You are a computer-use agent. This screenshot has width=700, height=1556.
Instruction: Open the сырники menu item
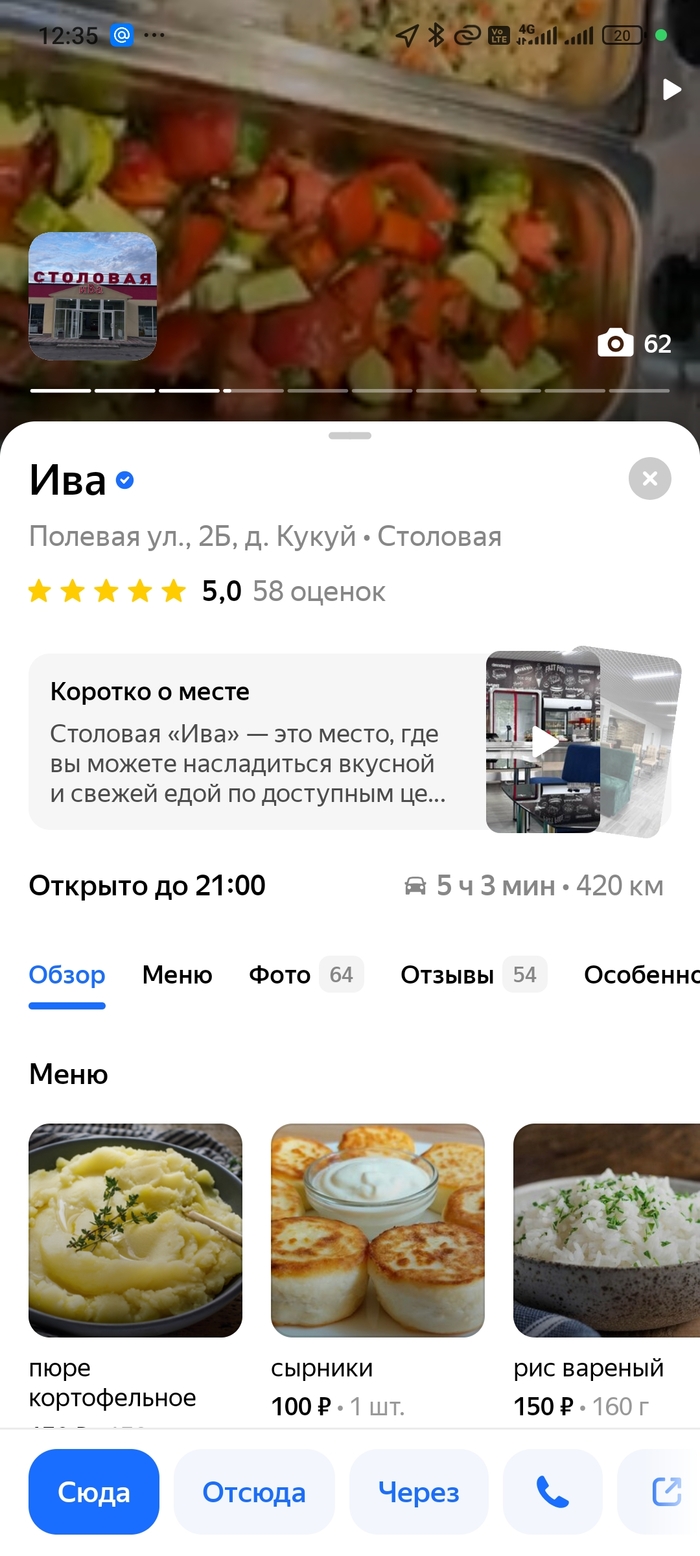pyautogui.click(x=377, y=1230)
